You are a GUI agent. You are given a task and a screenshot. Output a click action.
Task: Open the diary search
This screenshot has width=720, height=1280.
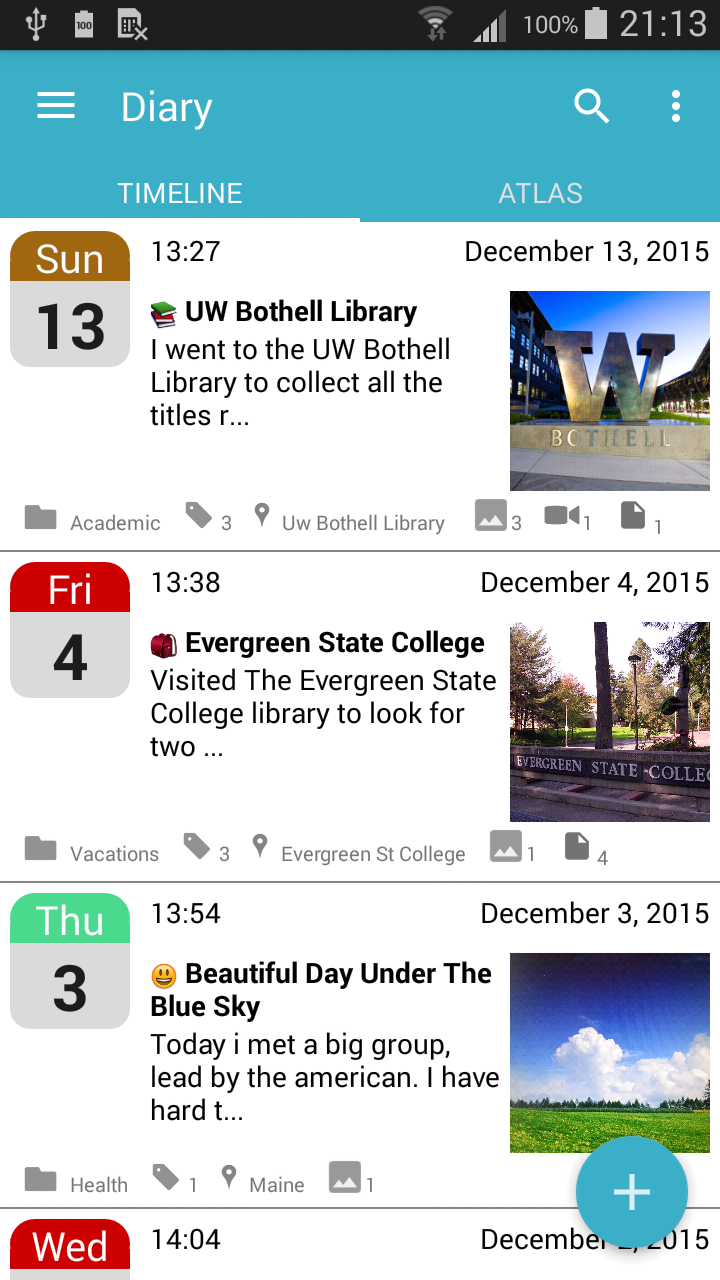[x=591, y=106]
